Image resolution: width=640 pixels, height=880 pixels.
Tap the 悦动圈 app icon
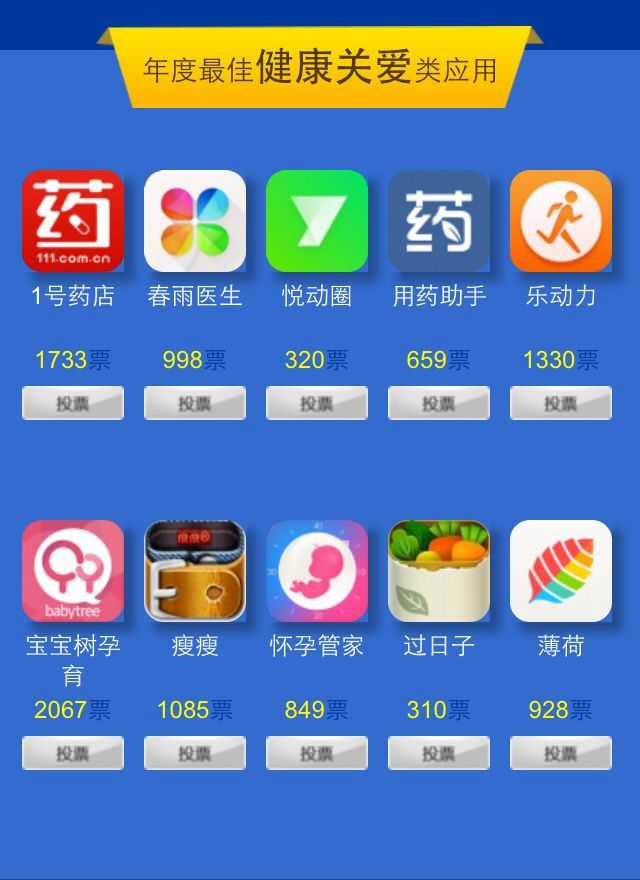point(317,221)
